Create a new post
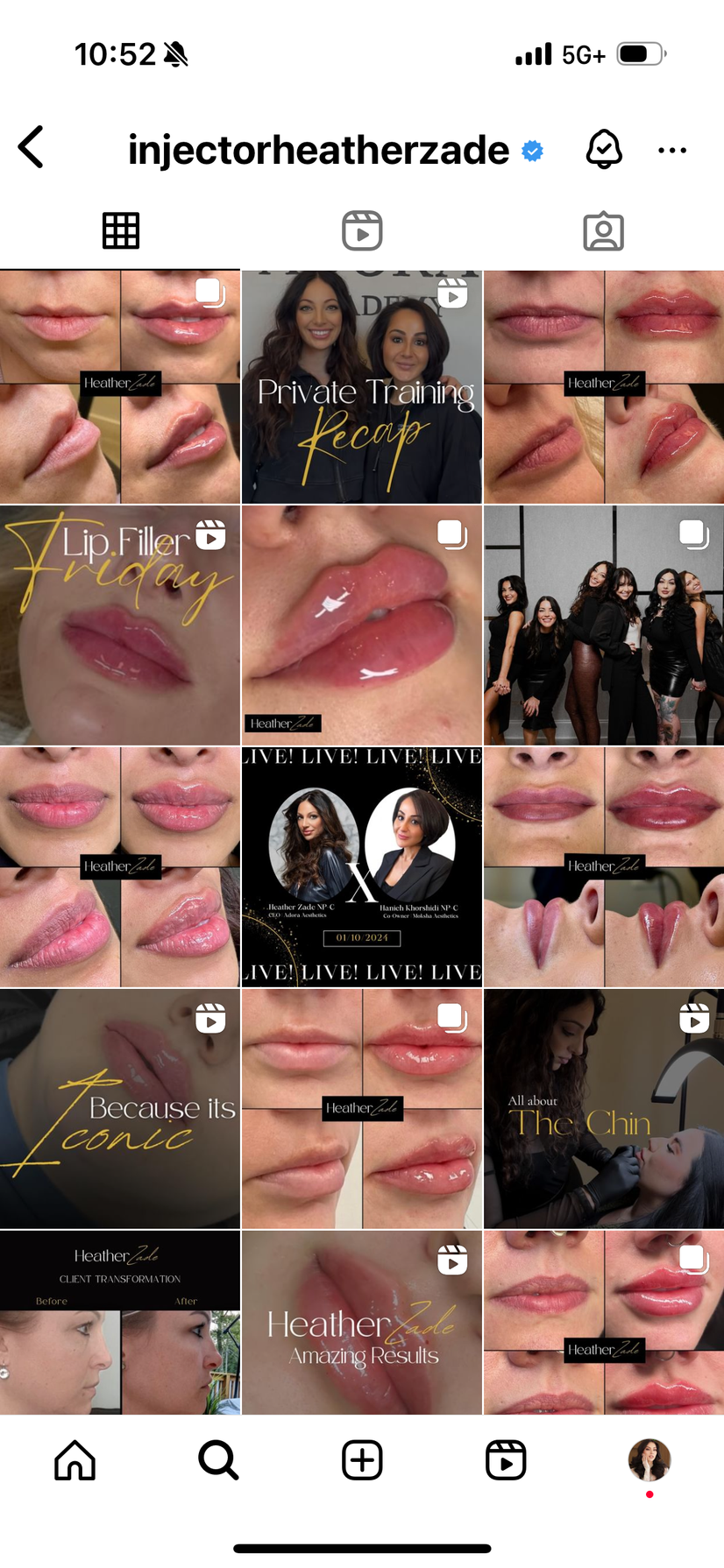 (x=362, y=1460)
